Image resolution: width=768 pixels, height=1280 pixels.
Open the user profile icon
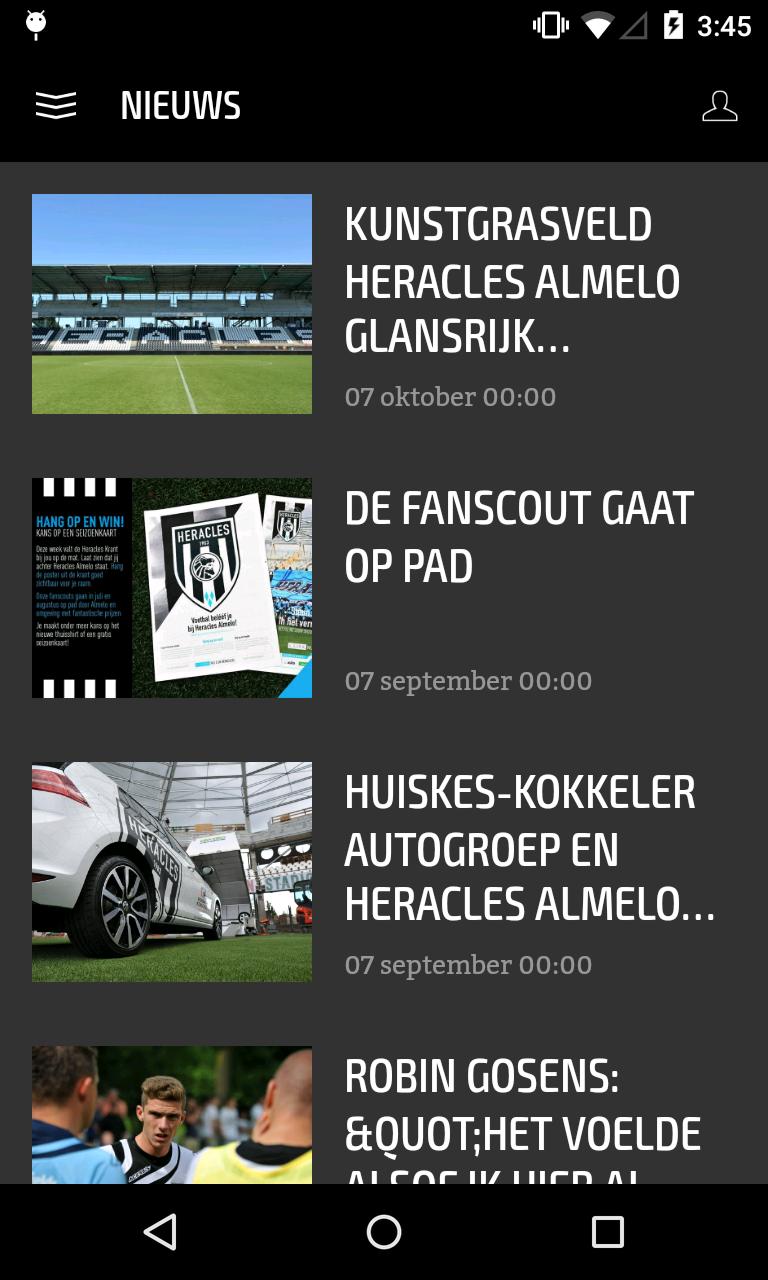click(719, 104)
